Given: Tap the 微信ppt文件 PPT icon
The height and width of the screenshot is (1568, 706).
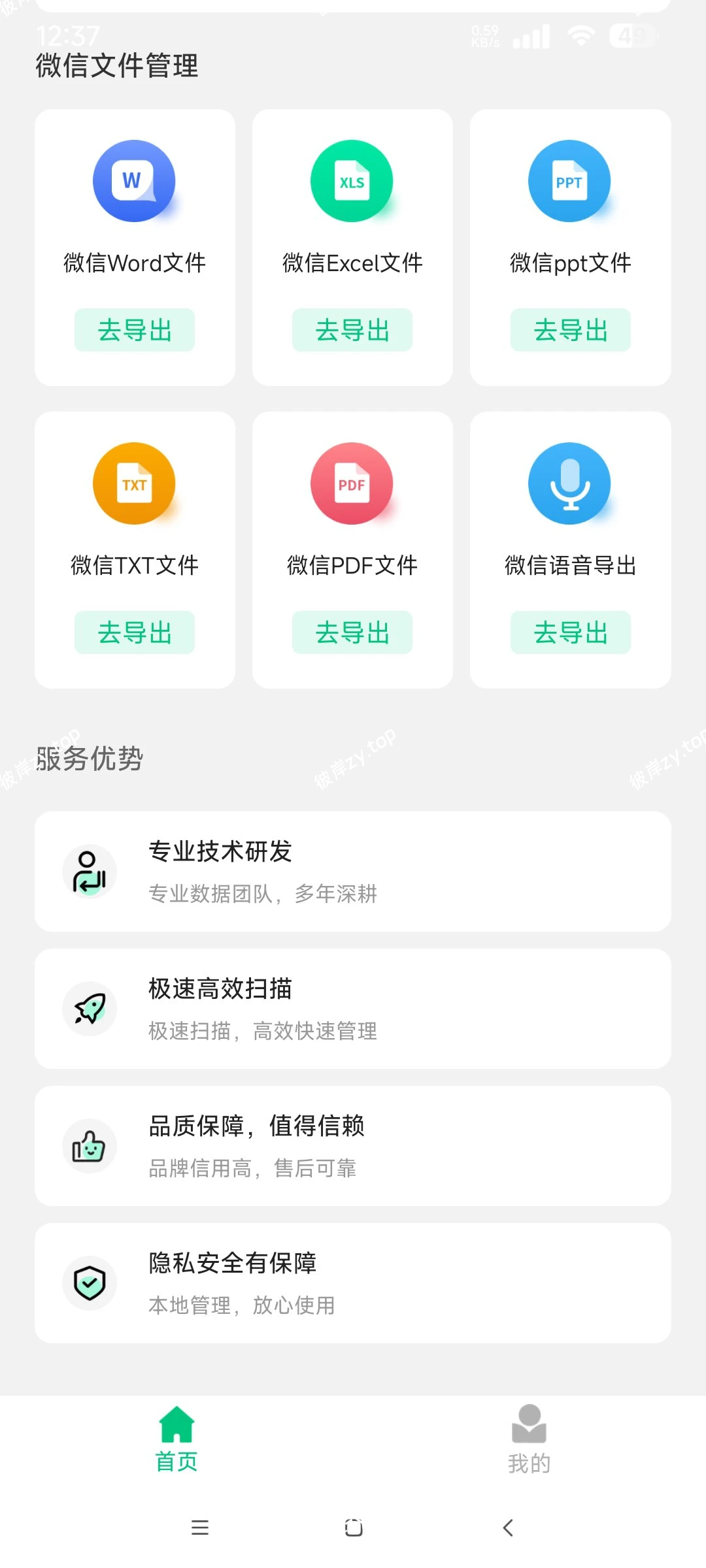Looking at the screenshot, I should pos(569,181).
